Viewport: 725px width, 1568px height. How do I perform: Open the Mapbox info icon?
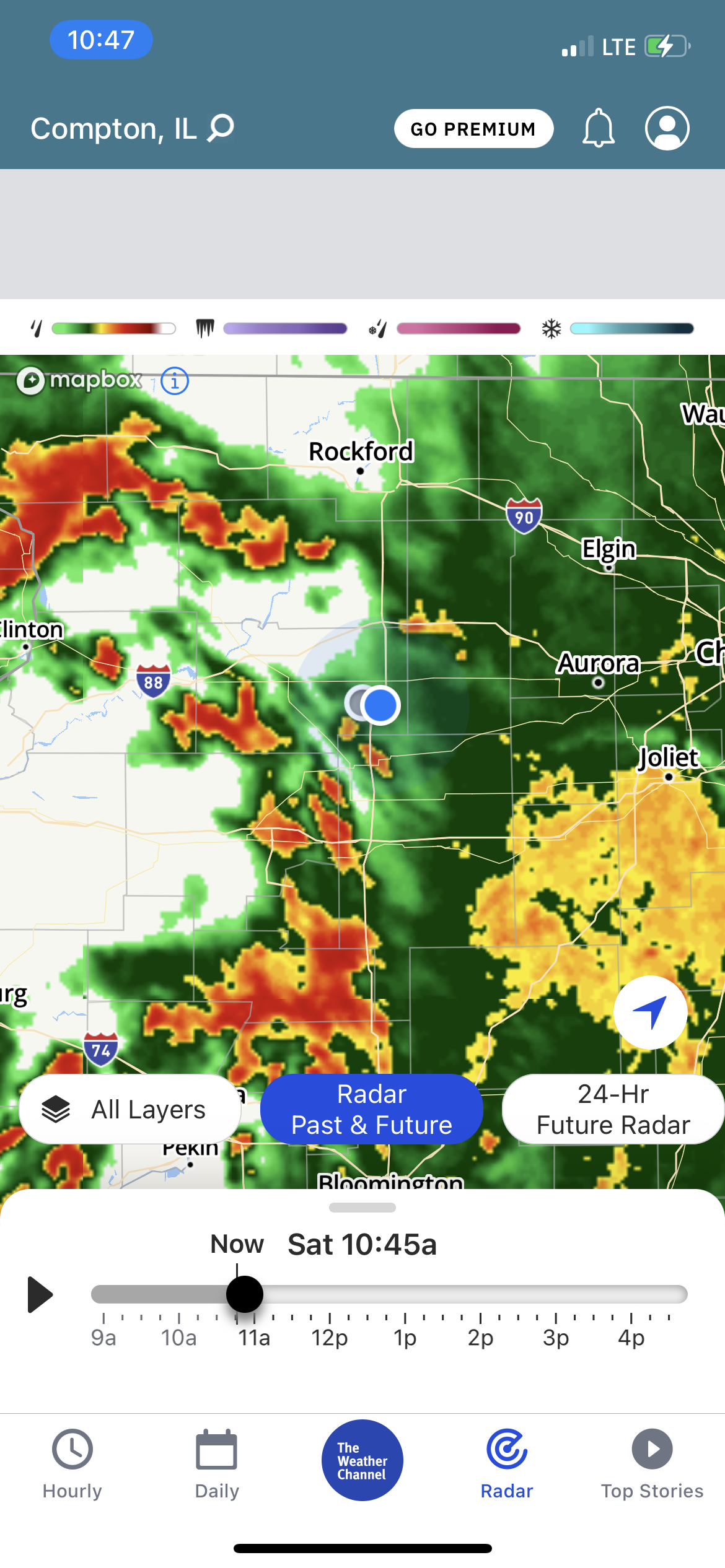pos(175,381)
